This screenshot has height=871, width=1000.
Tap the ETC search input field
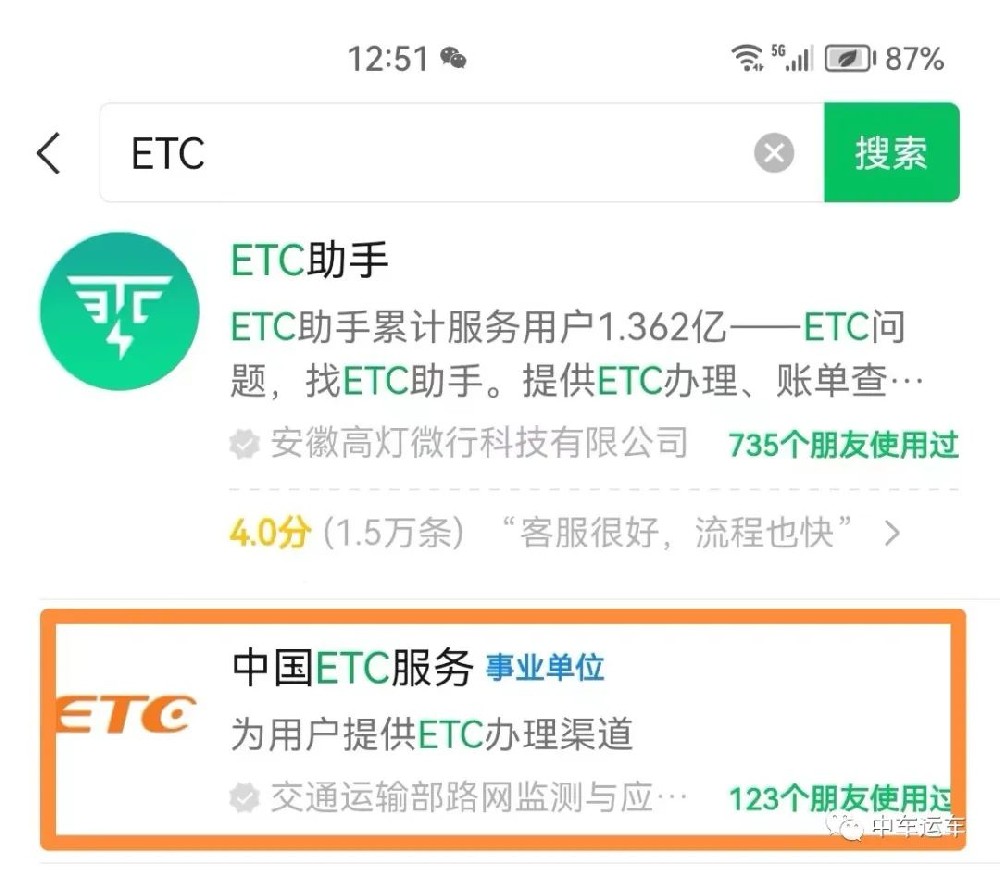click(x=430, y=154)
